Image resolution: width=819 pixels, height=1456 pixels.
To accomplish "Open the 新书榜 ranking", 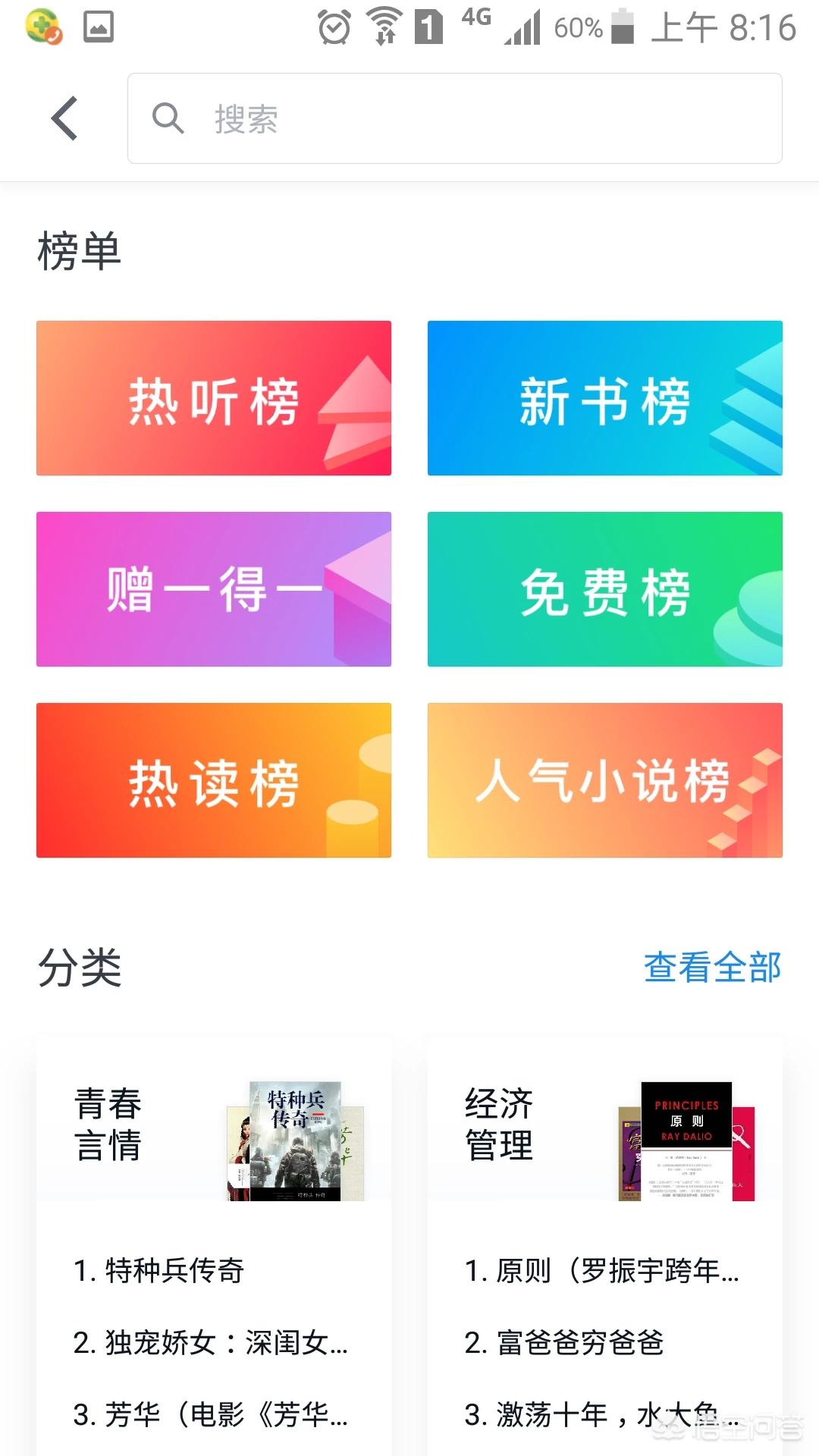I will [x=604, y=398].
